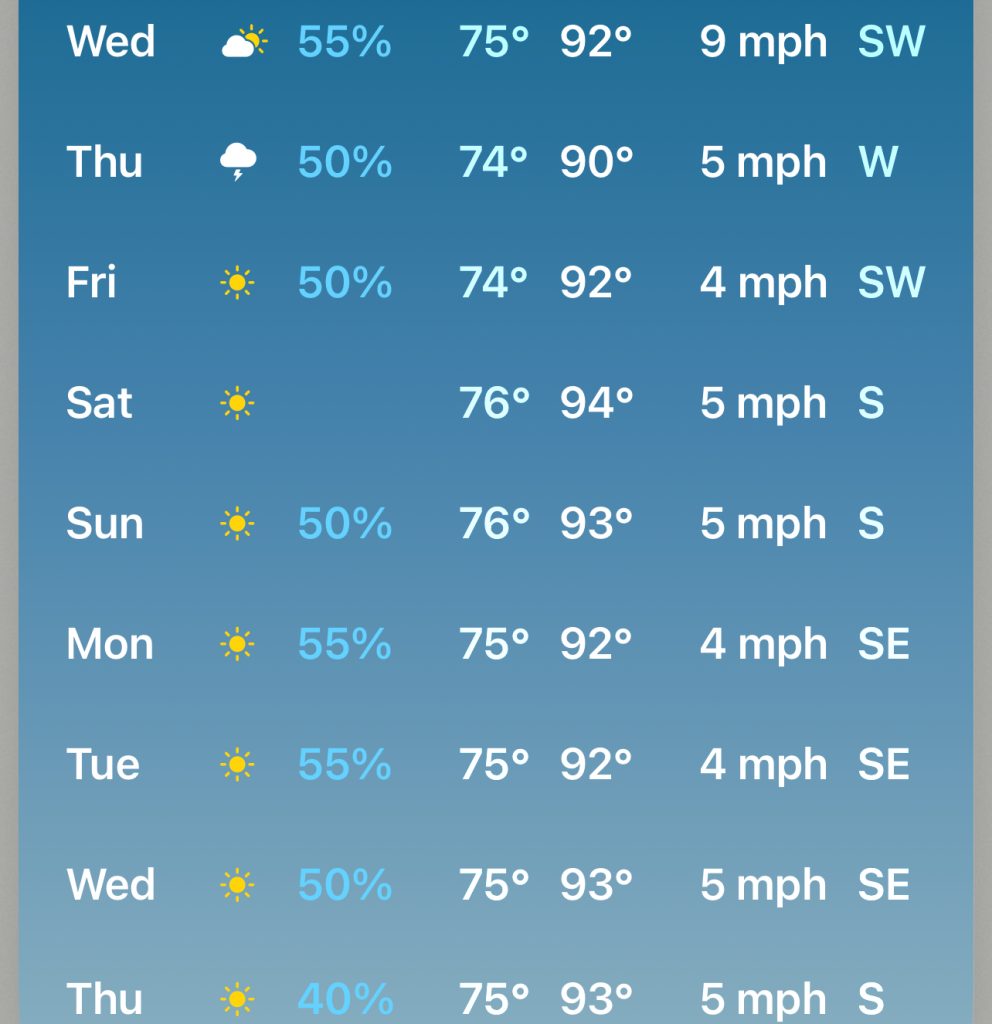Image resolution: width=992 pixels, height=1024 pixels.
Task: Select the Wednesday row with 5 mph SE wind
Action: [495, 885]
